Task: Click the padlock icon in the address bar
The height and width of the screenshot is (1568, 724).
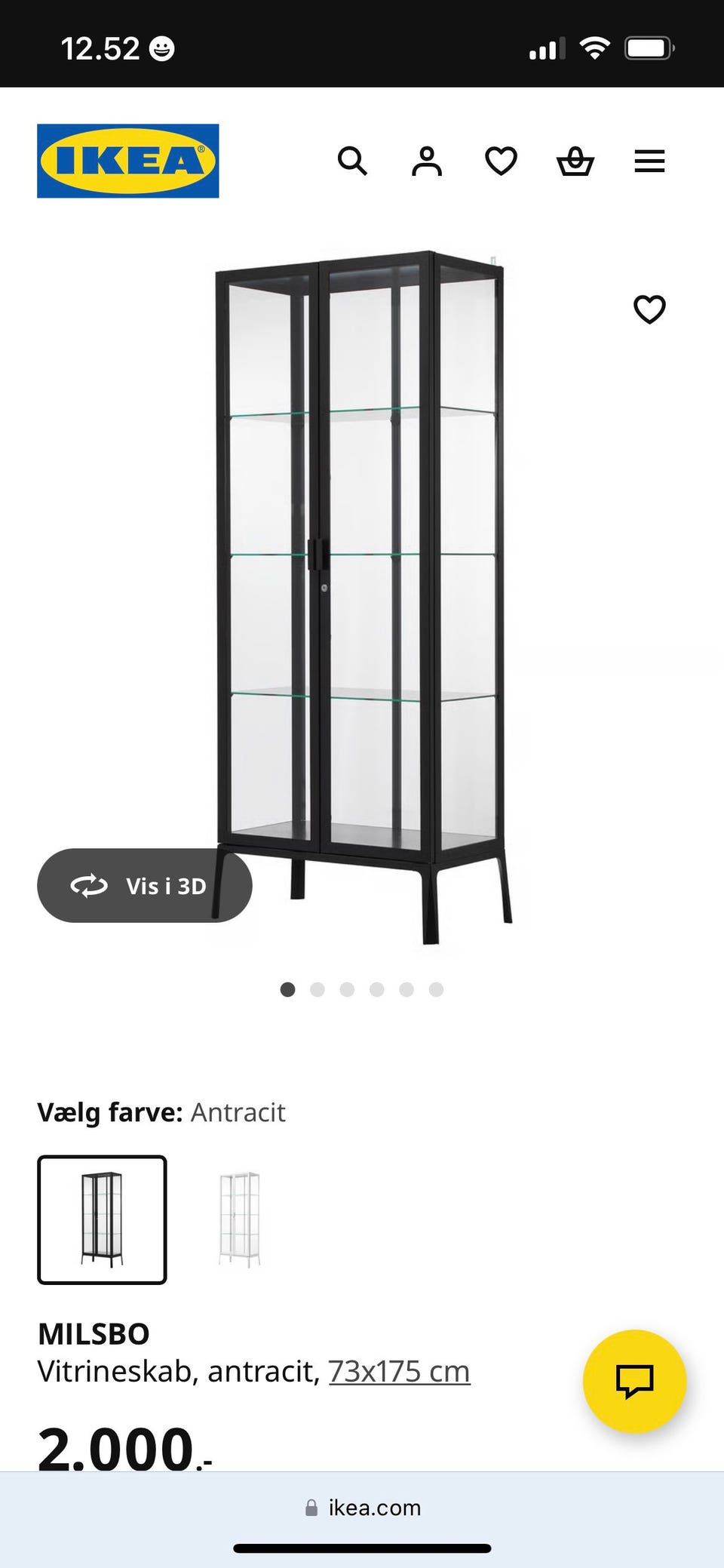Action: coord(311,1508)
